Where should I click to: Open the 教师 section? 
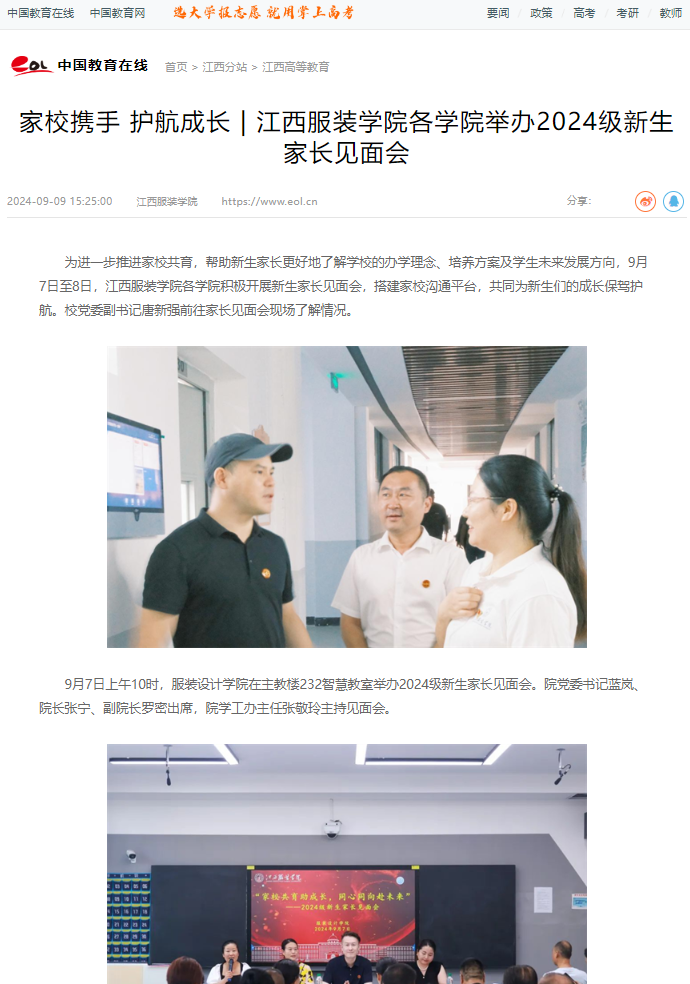[x=670, y=13]
